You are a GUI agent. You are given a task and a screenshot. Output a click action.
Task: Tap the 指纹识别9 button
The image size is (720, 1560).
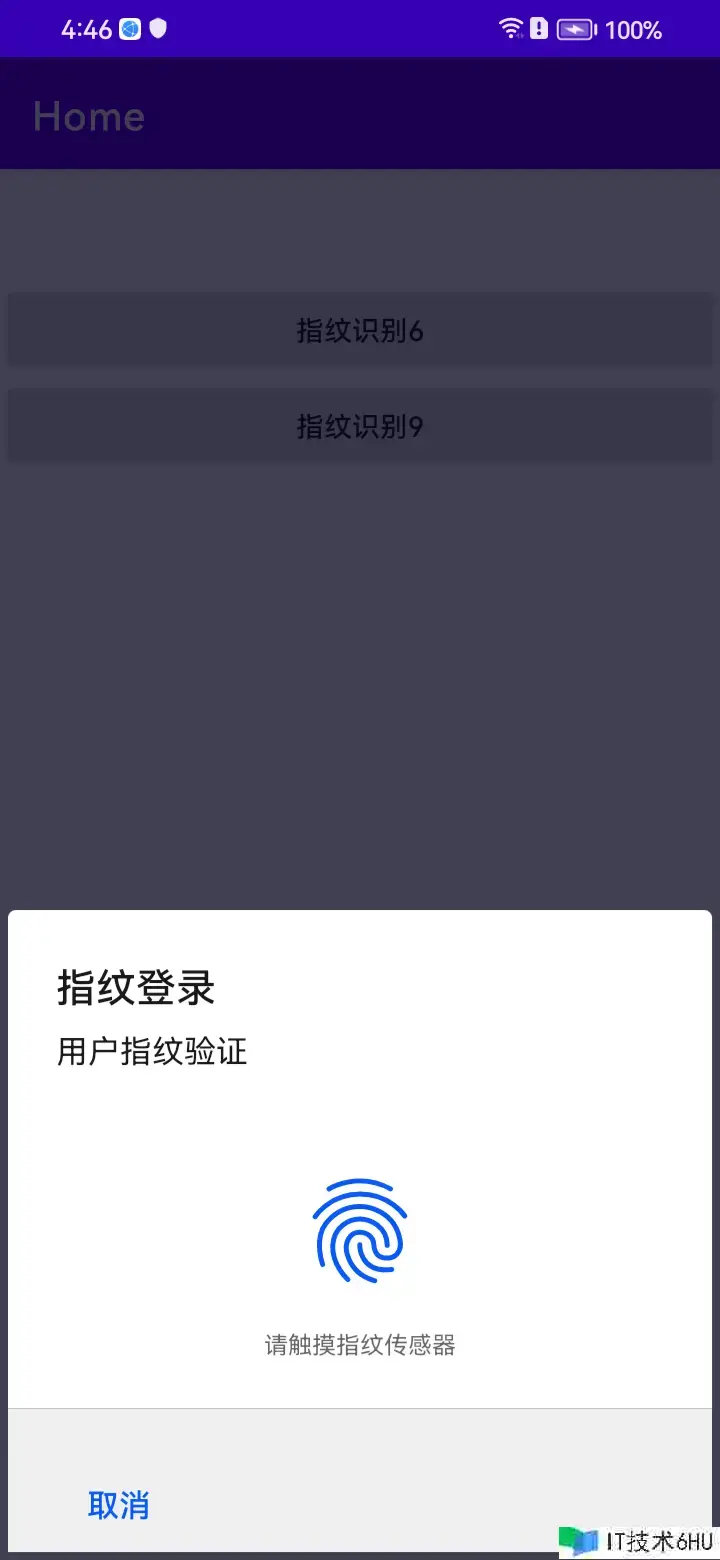pos(360,426)
